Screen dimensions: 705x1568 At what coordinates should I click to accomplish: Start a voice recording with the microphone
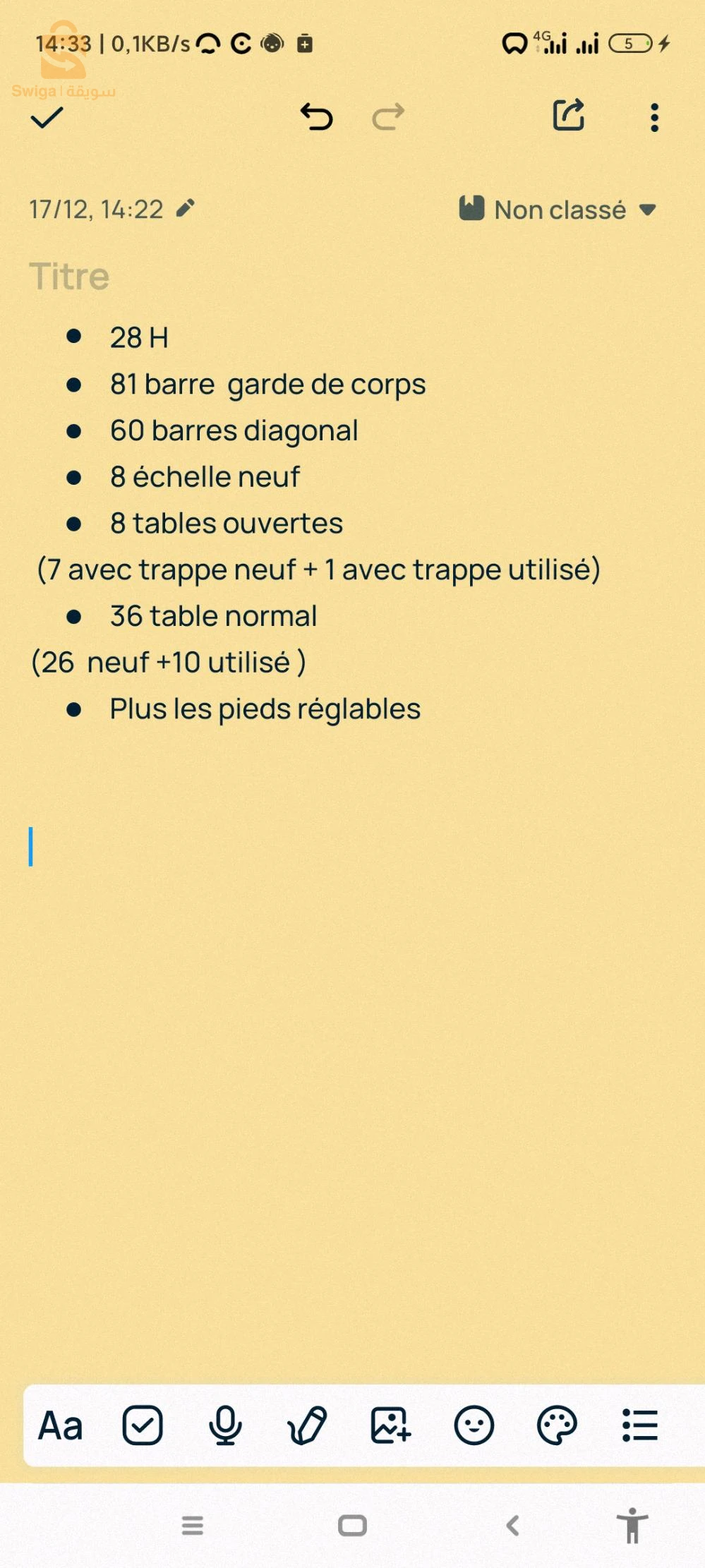point(225,1425)
